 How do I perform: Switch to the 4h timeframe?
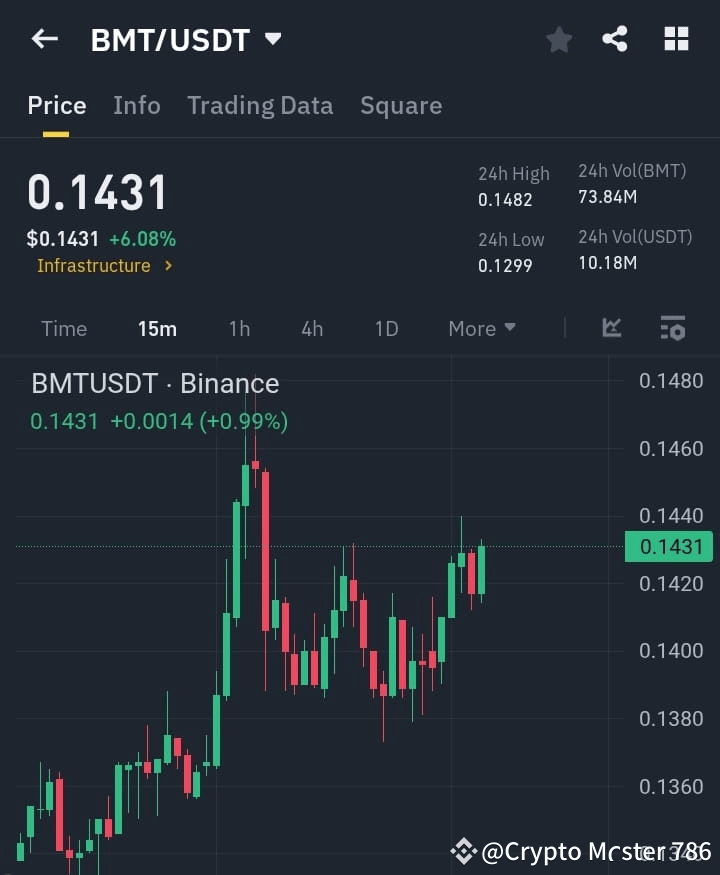pyautogui.click(x=311, y=328)
